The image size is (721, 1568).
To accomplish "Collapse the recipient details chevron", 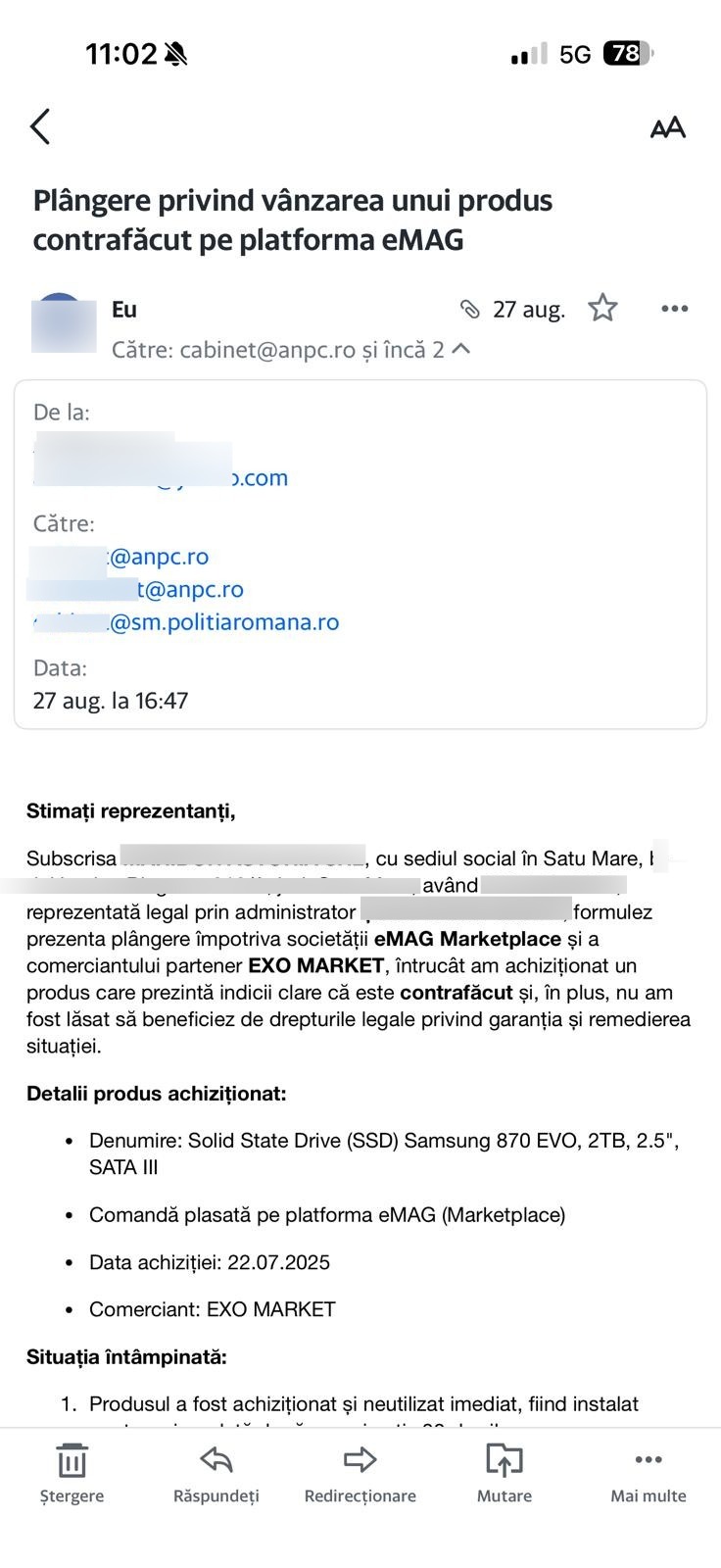I will click(x=461, y=349).
